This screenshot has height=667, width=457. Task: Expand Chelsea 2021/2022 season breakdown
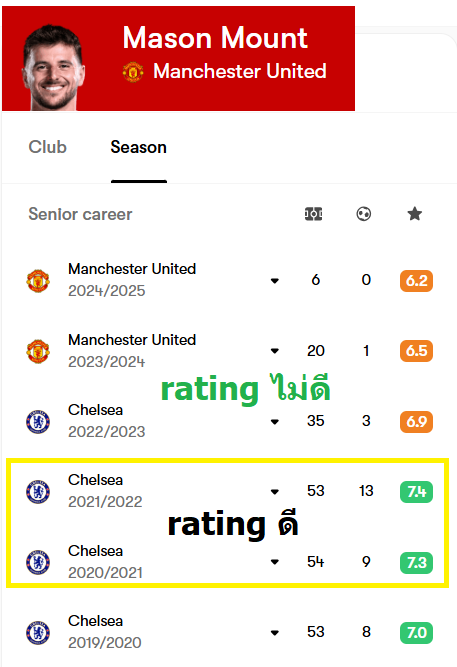pos(275,492)
